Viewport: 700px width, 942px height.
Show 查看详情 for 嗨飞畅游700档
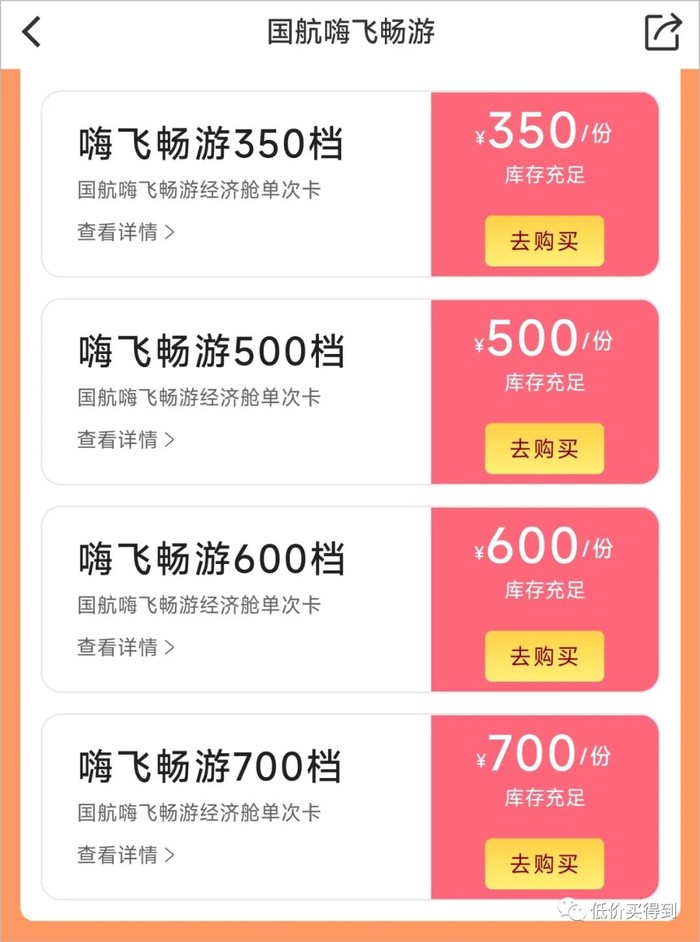click(126, 855)
